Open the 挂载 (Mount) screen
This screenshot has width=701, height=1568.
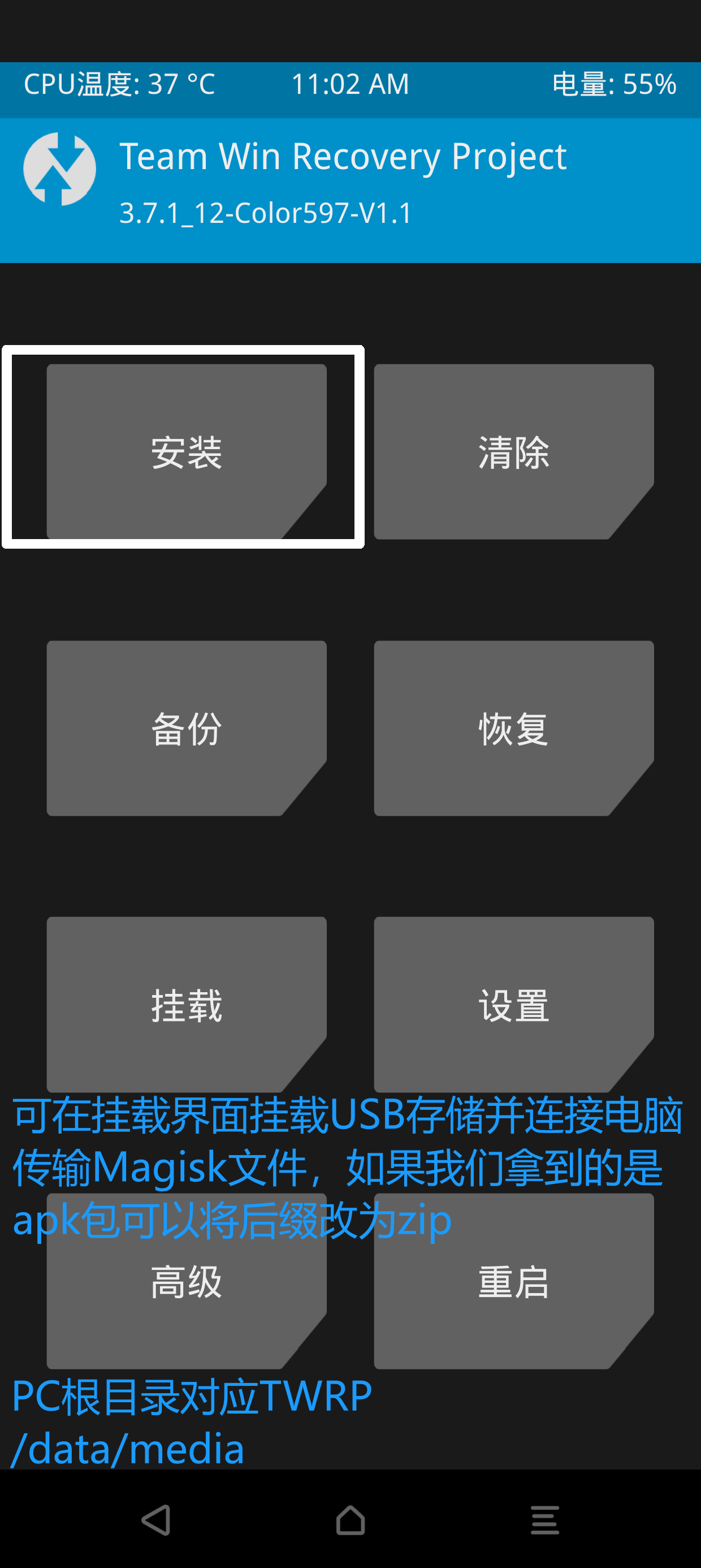tap(186, 1005)
